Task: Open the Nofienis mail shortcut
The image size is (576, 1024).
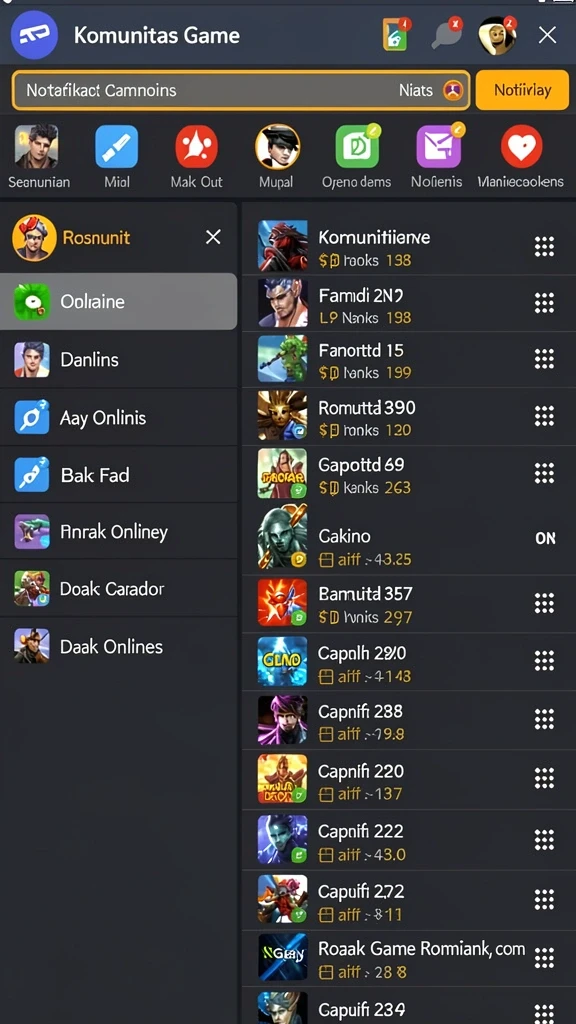Action: tap(437, 157)
